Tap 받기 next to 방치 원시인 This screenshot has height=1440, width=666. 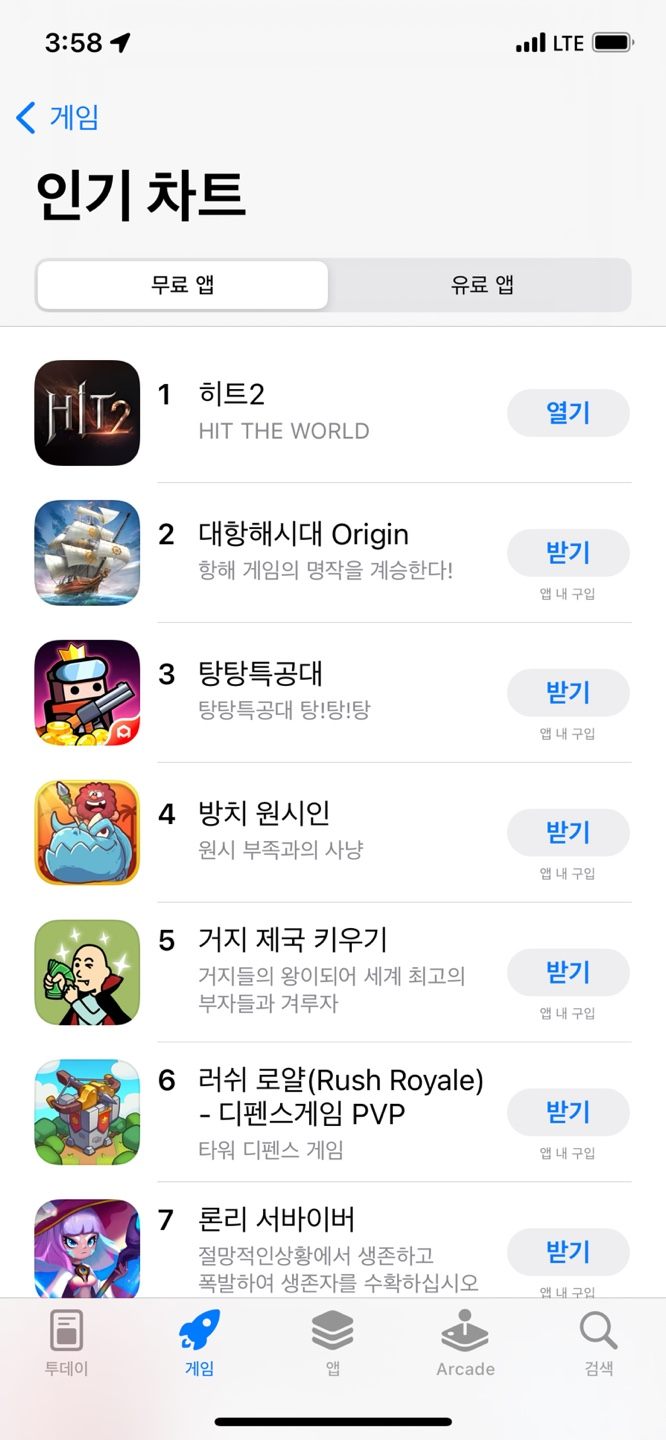pyautogui.click(x=568, y=833)
